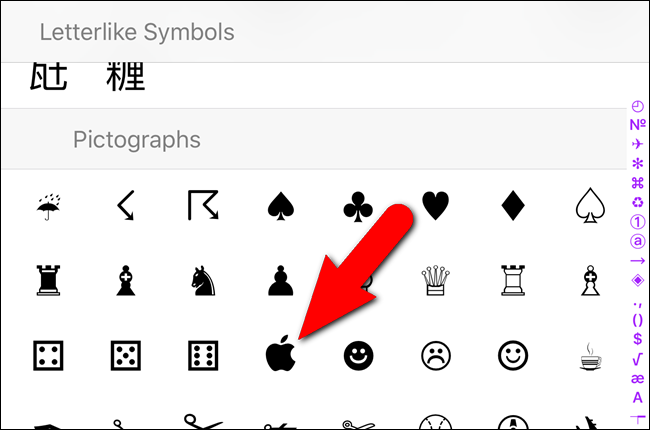
Task: Pick the black club suit symbol
Action: (x=357, y=208)
